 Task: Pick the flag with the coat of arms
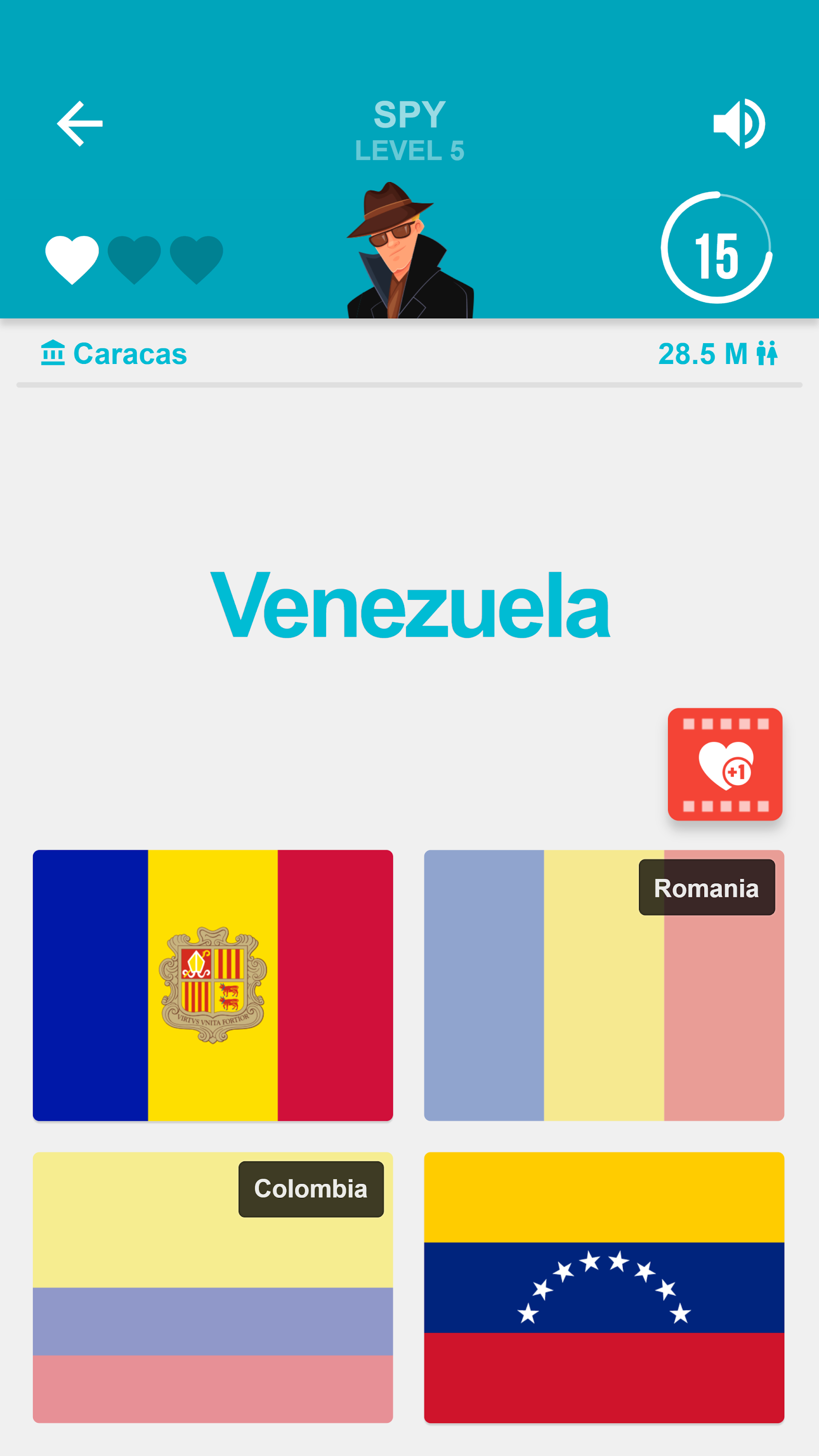pyautogui.click(x=213, y=985)
